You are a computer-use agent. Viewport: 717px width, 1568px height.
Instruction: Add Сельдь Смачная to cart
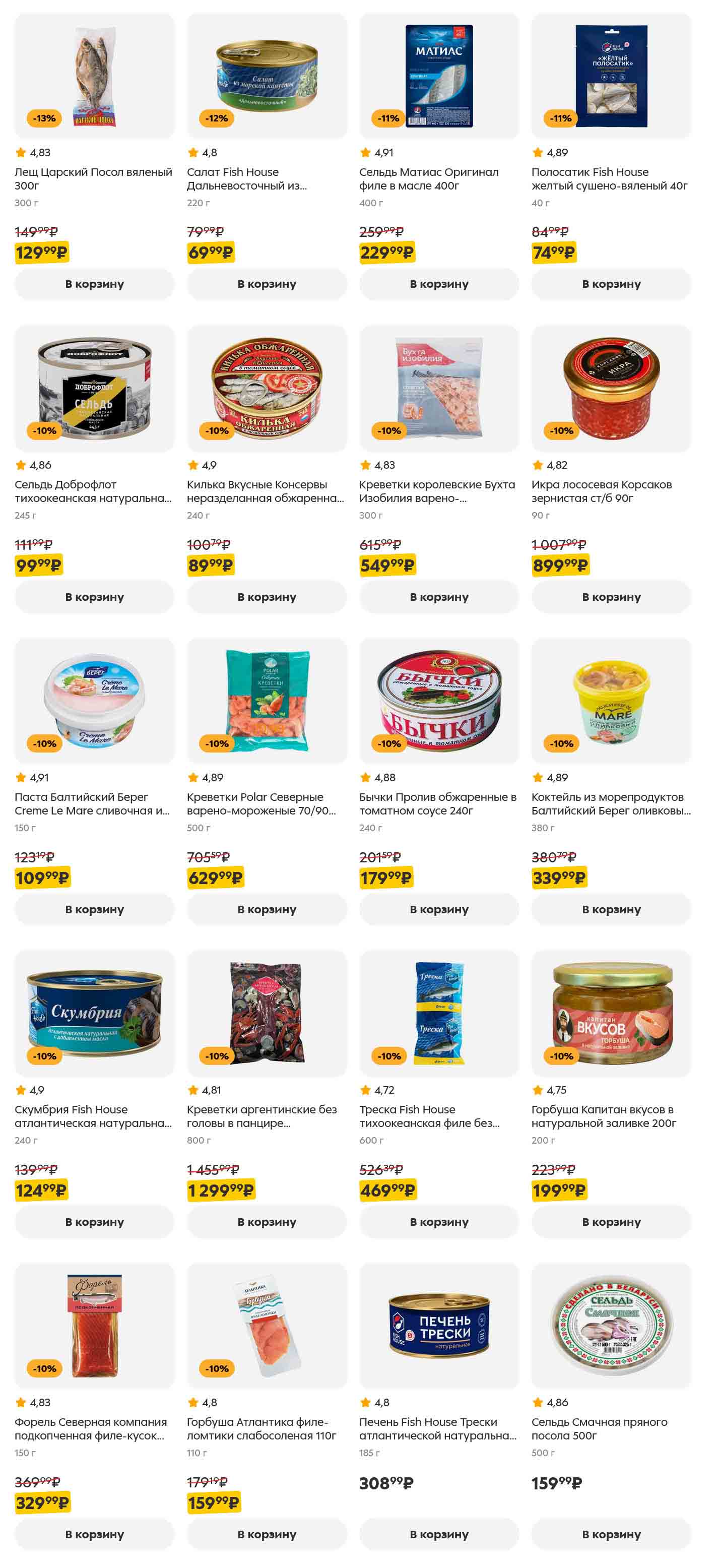pyautogui.click(x=611, y=1535)
